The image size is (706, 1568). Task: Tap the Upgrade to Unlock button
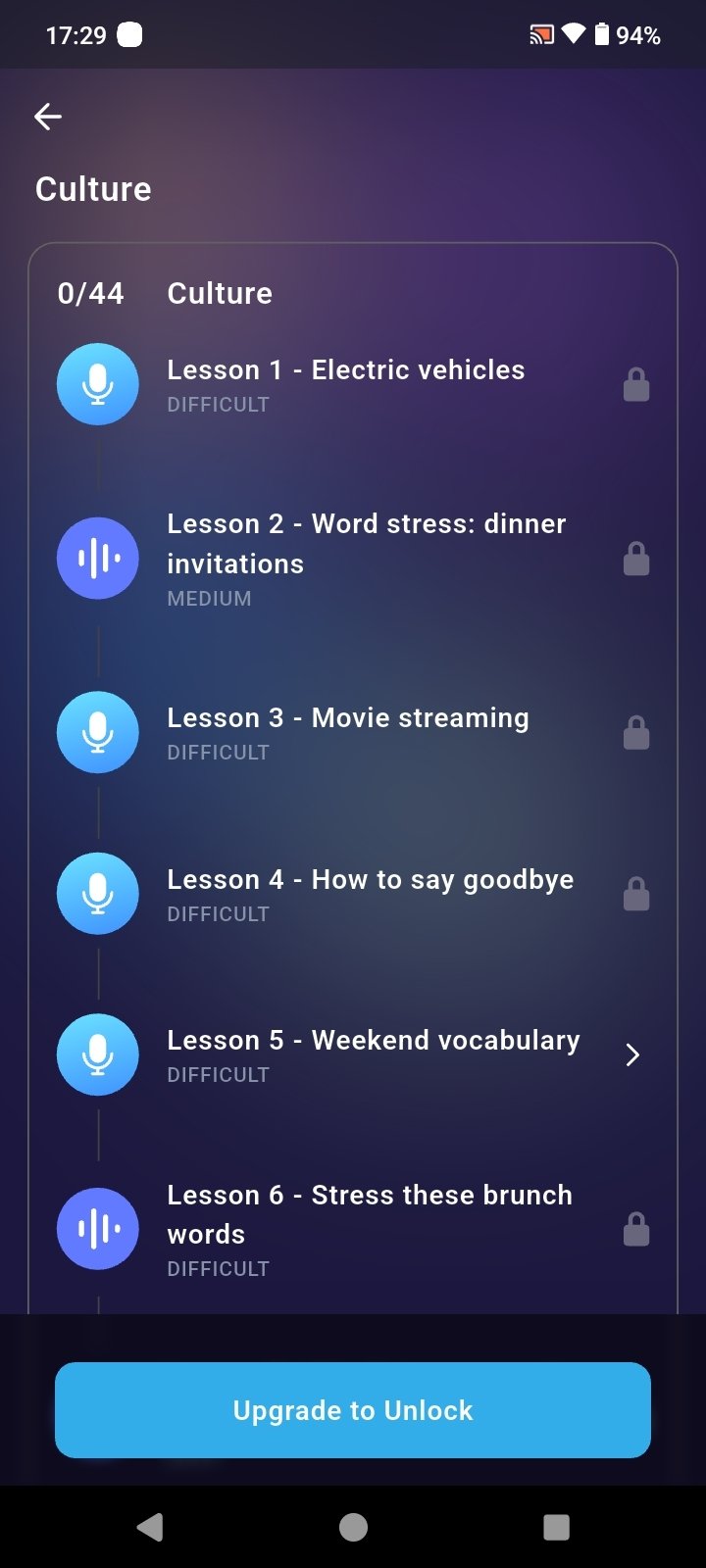click(x=353, y=1410)
